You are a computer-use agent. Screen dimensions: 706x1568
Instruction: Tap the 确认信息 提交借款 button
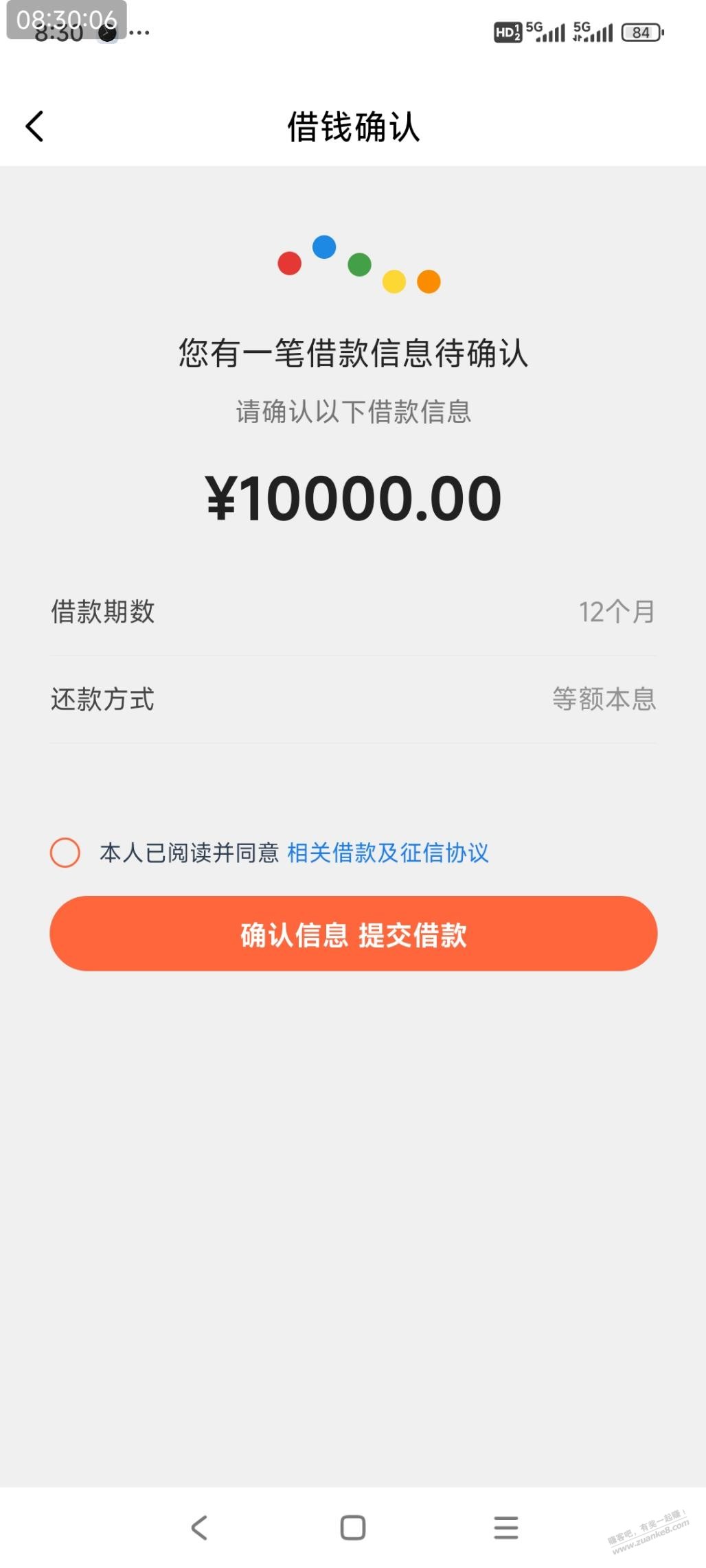[x=353, y=934]
